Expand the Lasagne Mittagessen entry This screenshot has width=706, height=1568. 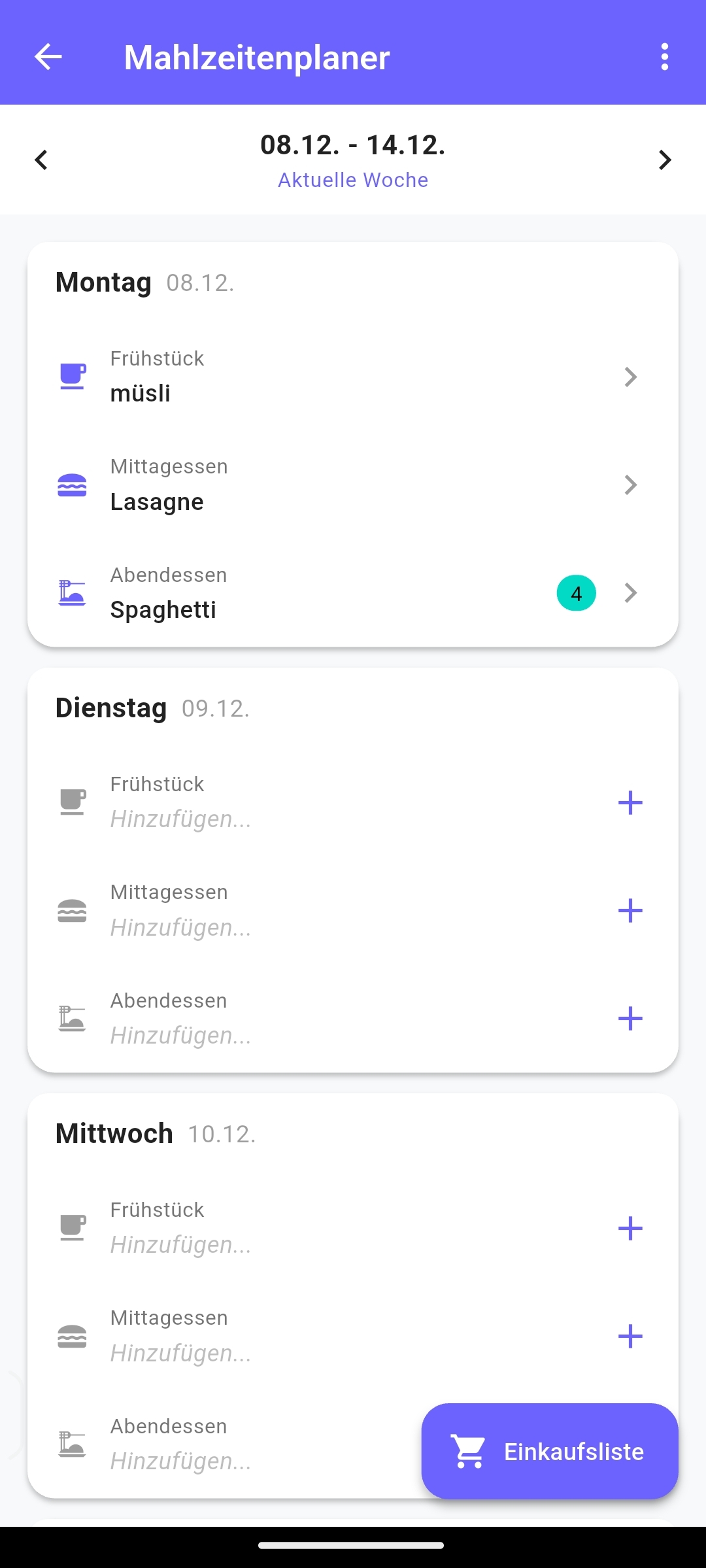tap(630, 485)
